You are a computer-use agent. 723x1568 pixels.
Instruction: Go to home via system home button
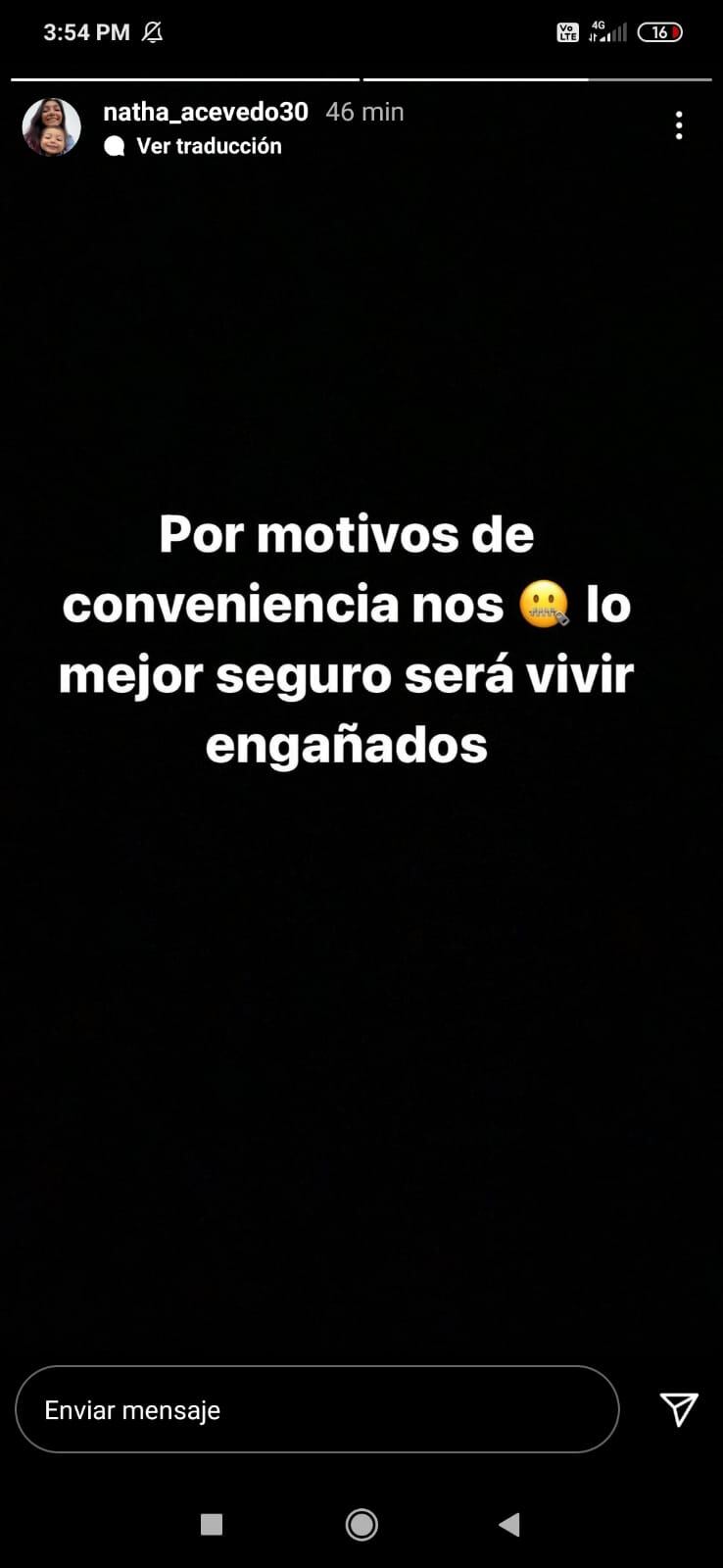[361, 1524]
